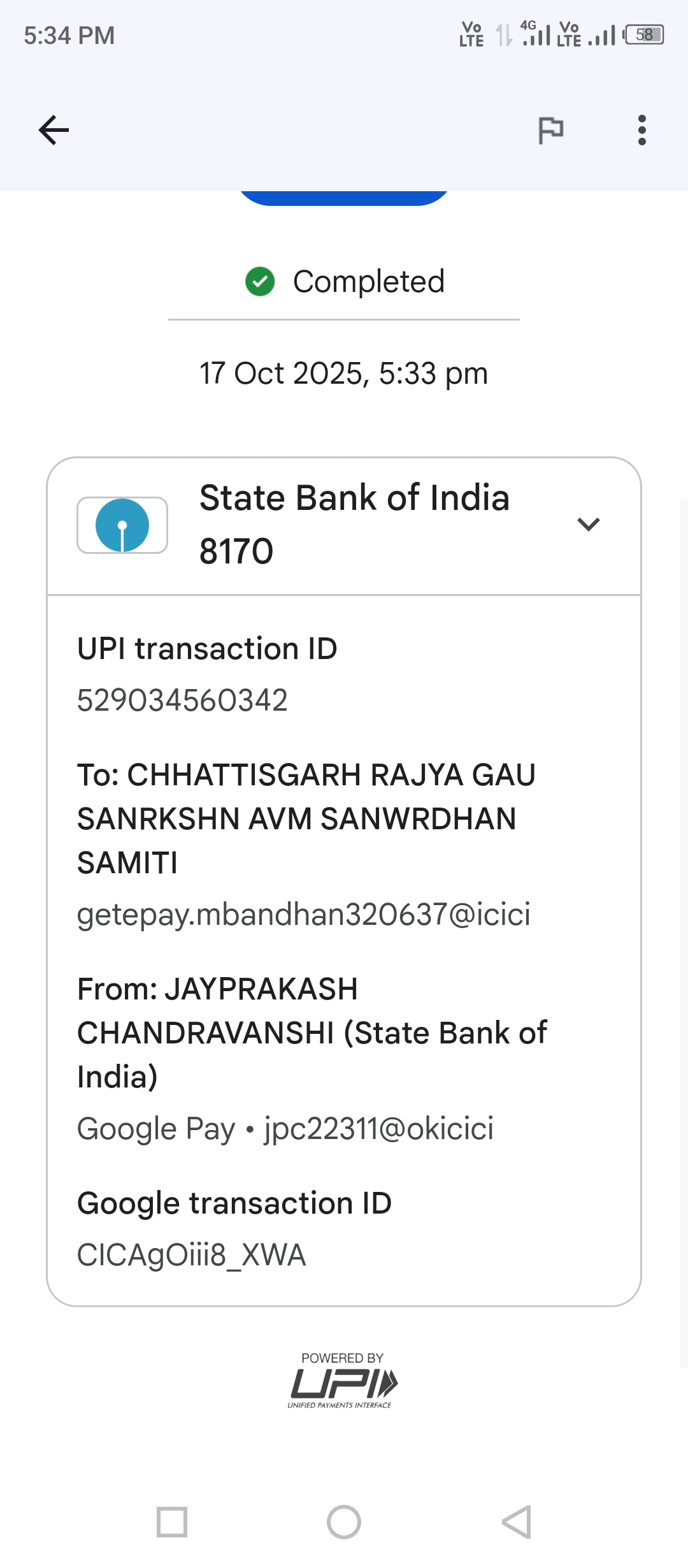
Task: Collapse the State Bank of India 8170 details
Action: 588,525
